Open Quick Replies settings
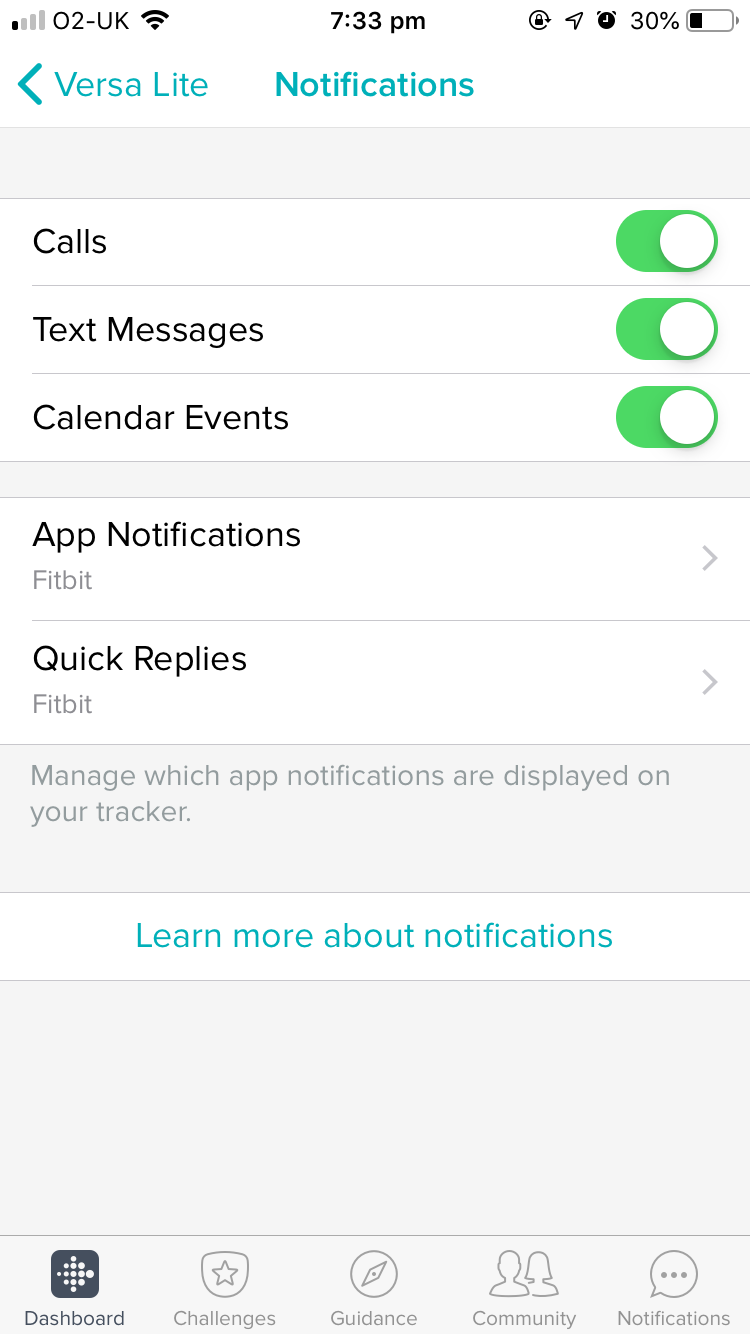The height and width of the screenshot is (1334, 750). point(375,681)
